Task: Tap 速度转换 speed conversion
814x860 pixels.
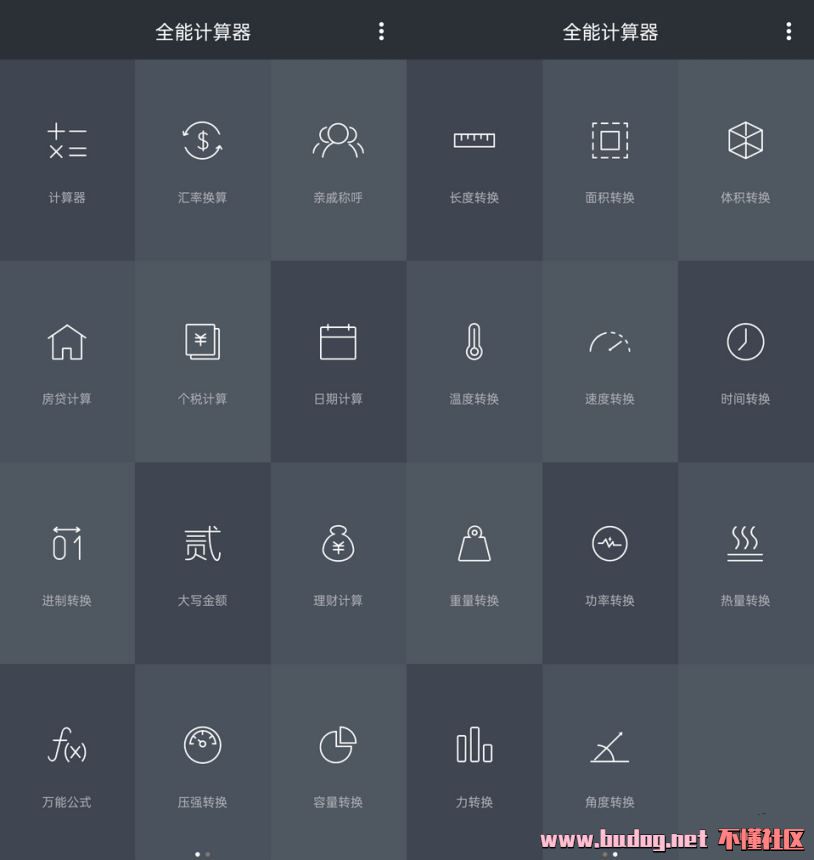Action: 610,361
